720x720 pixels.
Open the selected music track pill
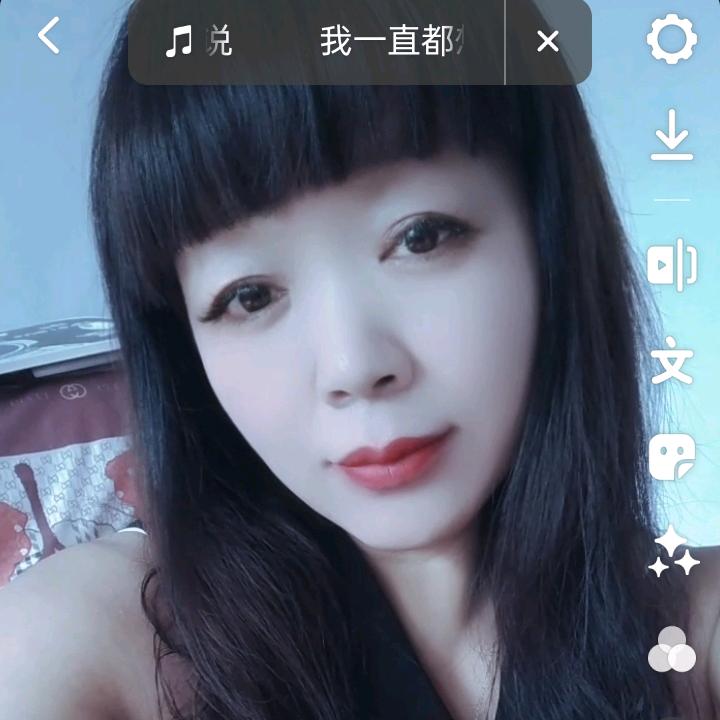318,42
